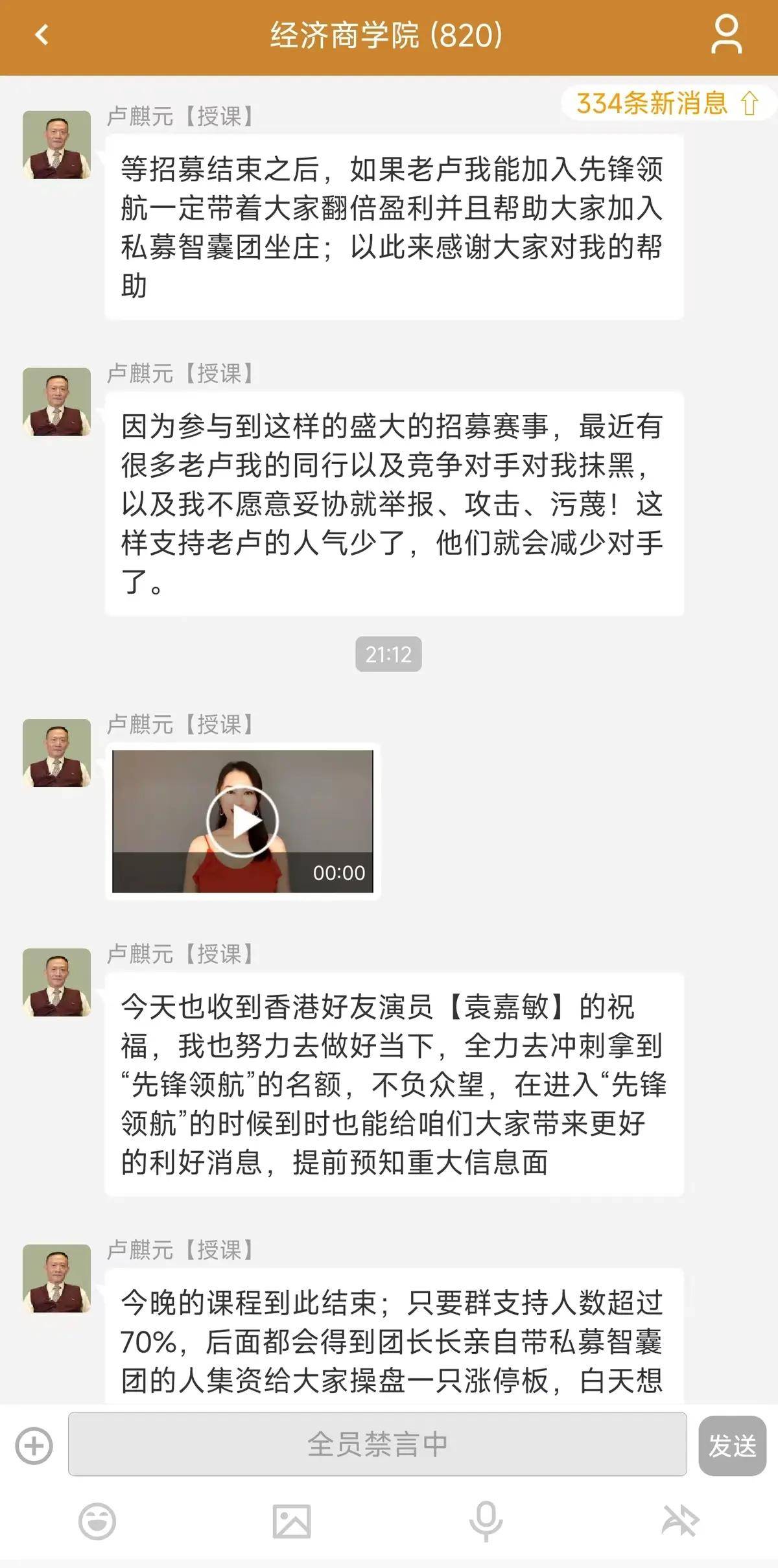The image size is (778, 1568).
Task: Open the group members profile icon
Action: tap(725, 35)
